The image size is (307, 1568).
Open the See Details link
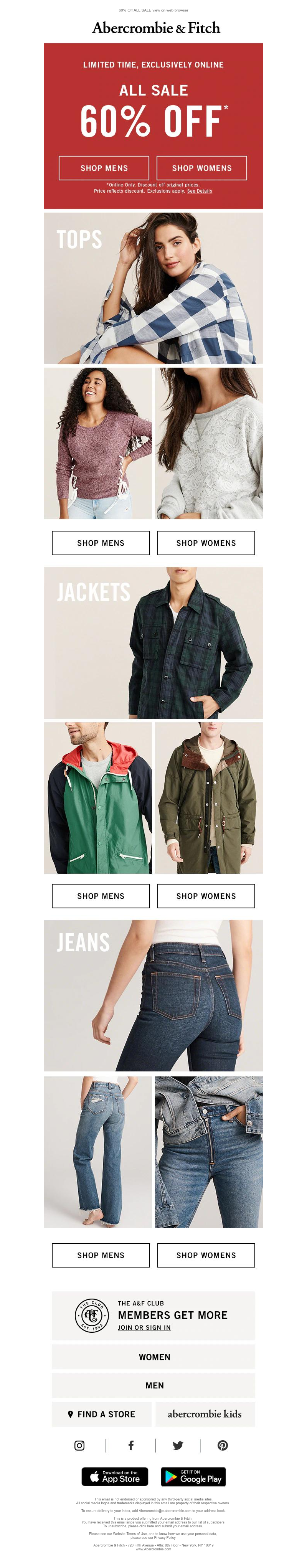tap(199, 191)
